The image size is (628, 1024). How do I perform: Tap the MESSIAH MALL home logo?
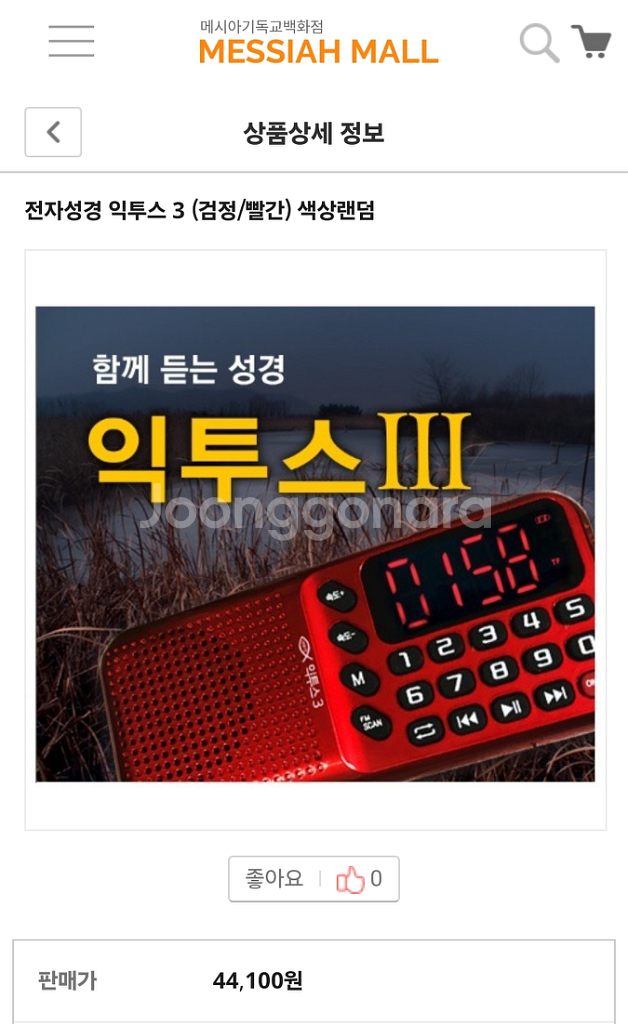coord(319,43)
